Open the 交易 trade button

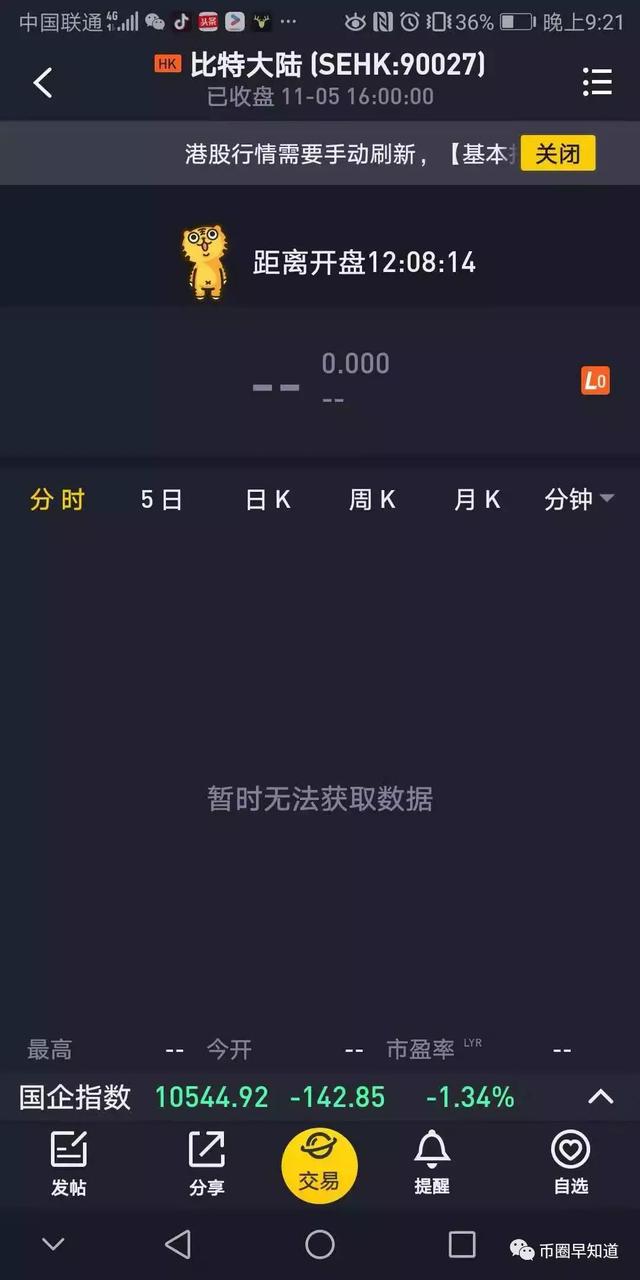[x=319, y=1166]
